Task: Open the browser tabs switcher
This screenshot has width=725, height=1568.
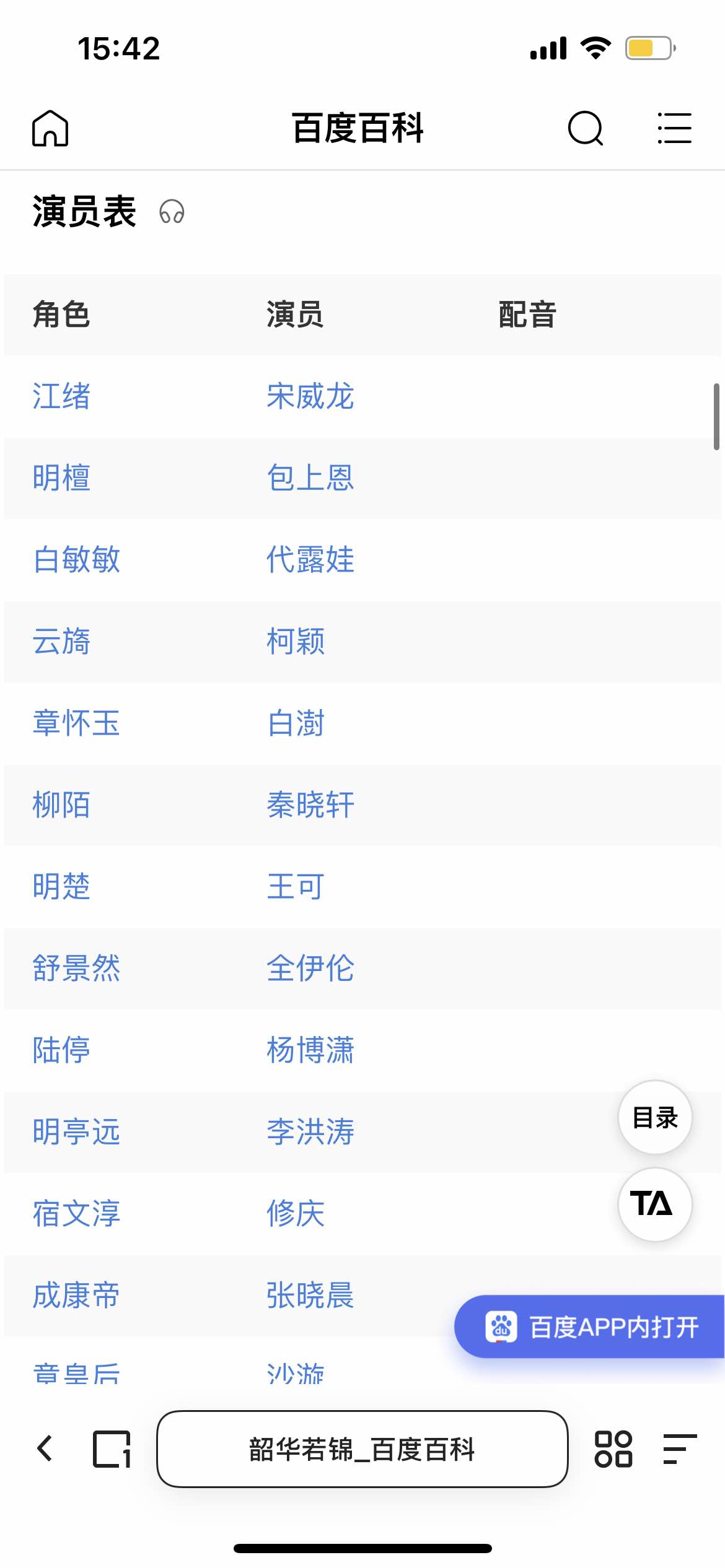Action: (x=112, y=1449)
